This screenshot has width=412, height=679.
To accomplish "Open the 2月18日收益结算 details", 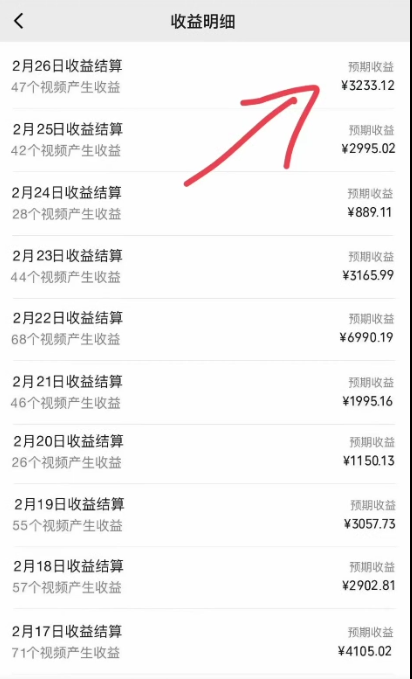I will coord(206,577).
